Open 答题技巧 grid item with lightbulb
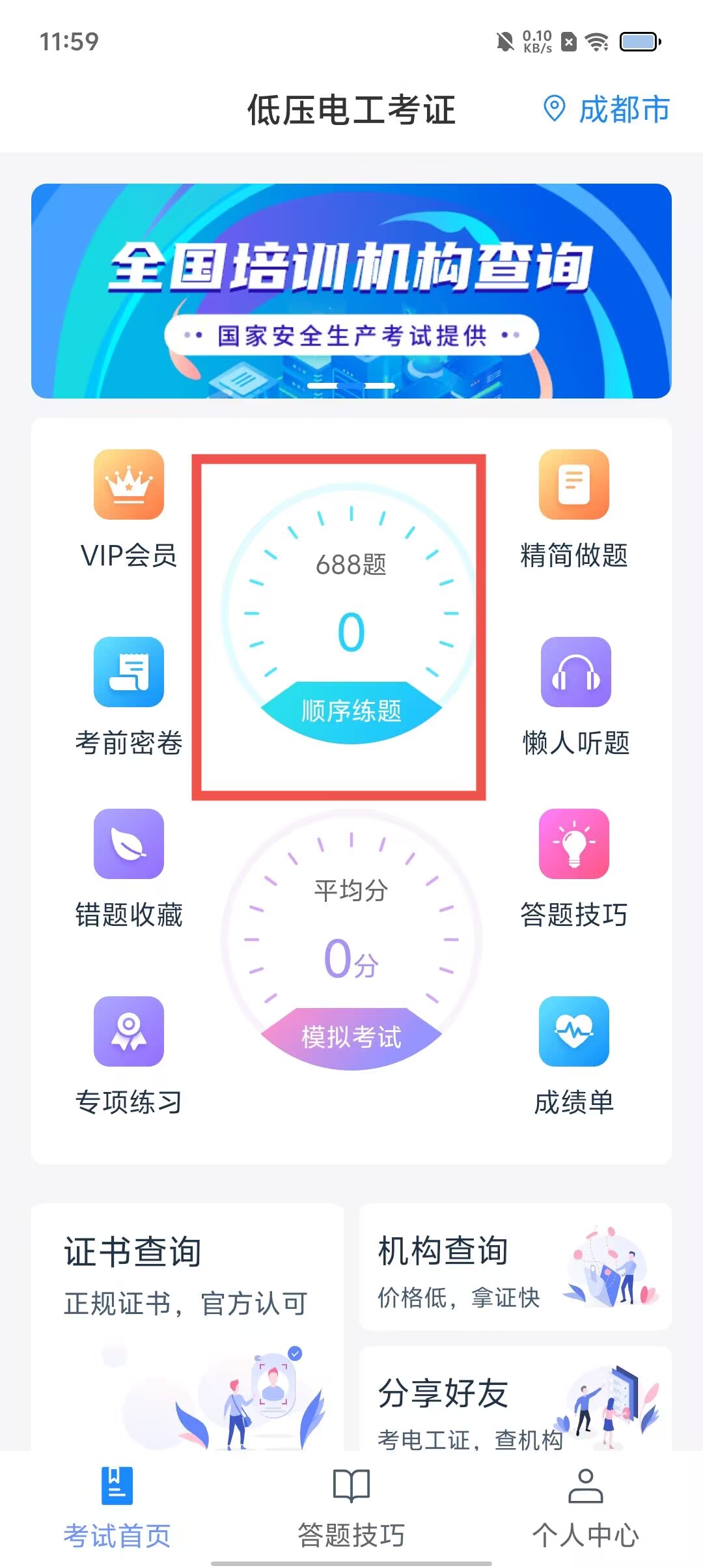Image resolution: width=703 pixels, height=1568 pixels. 573,869
